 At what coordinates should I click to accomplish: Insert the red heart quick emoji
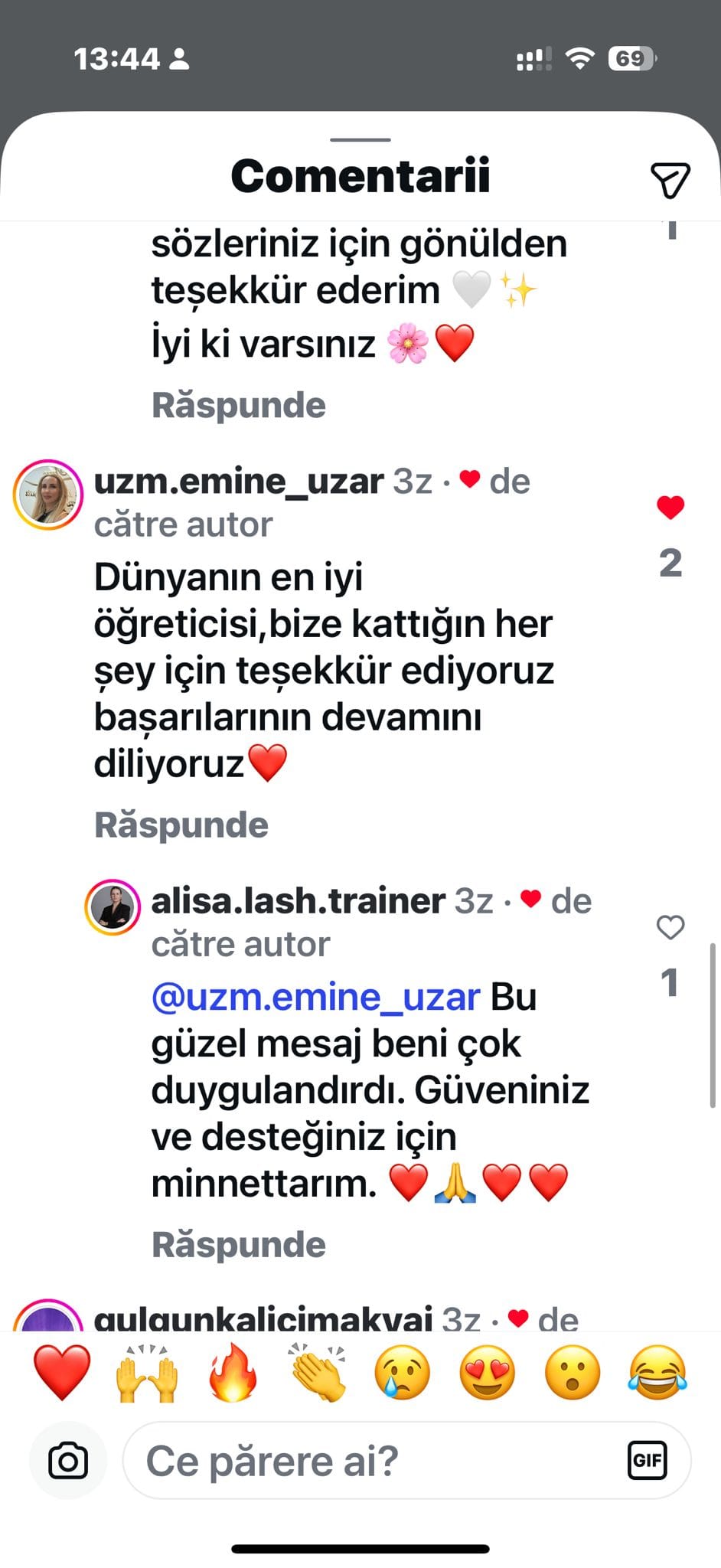pyautogui.click(x=62, y=1373)
